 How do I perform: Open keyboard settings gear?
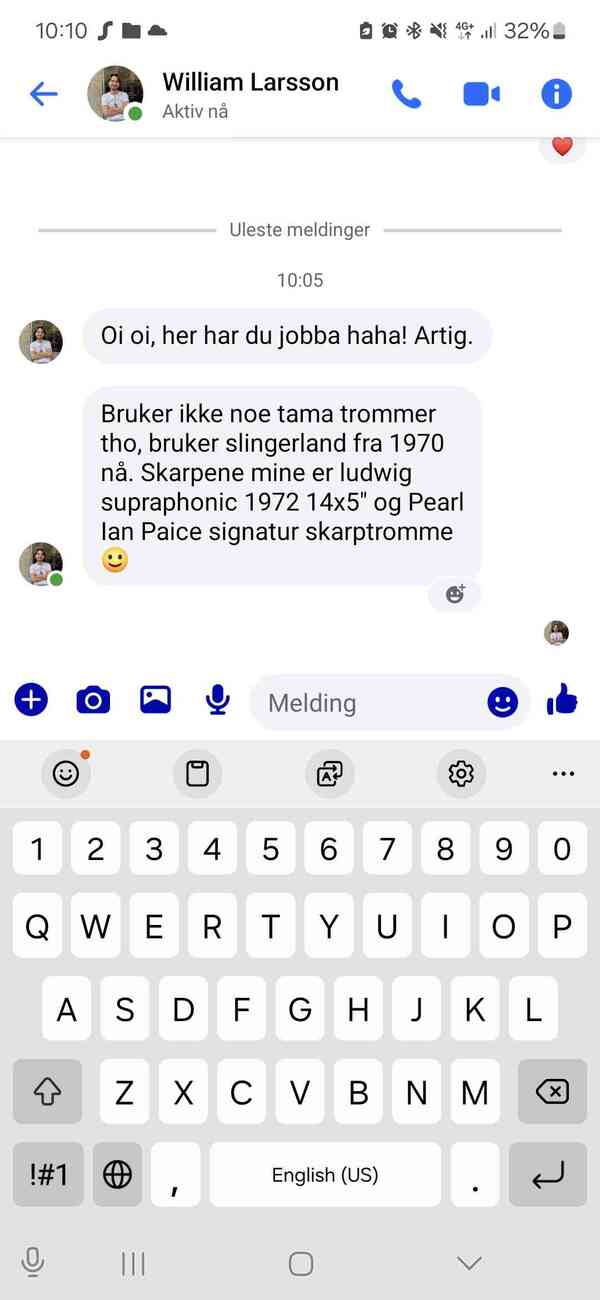coord(461,773)
